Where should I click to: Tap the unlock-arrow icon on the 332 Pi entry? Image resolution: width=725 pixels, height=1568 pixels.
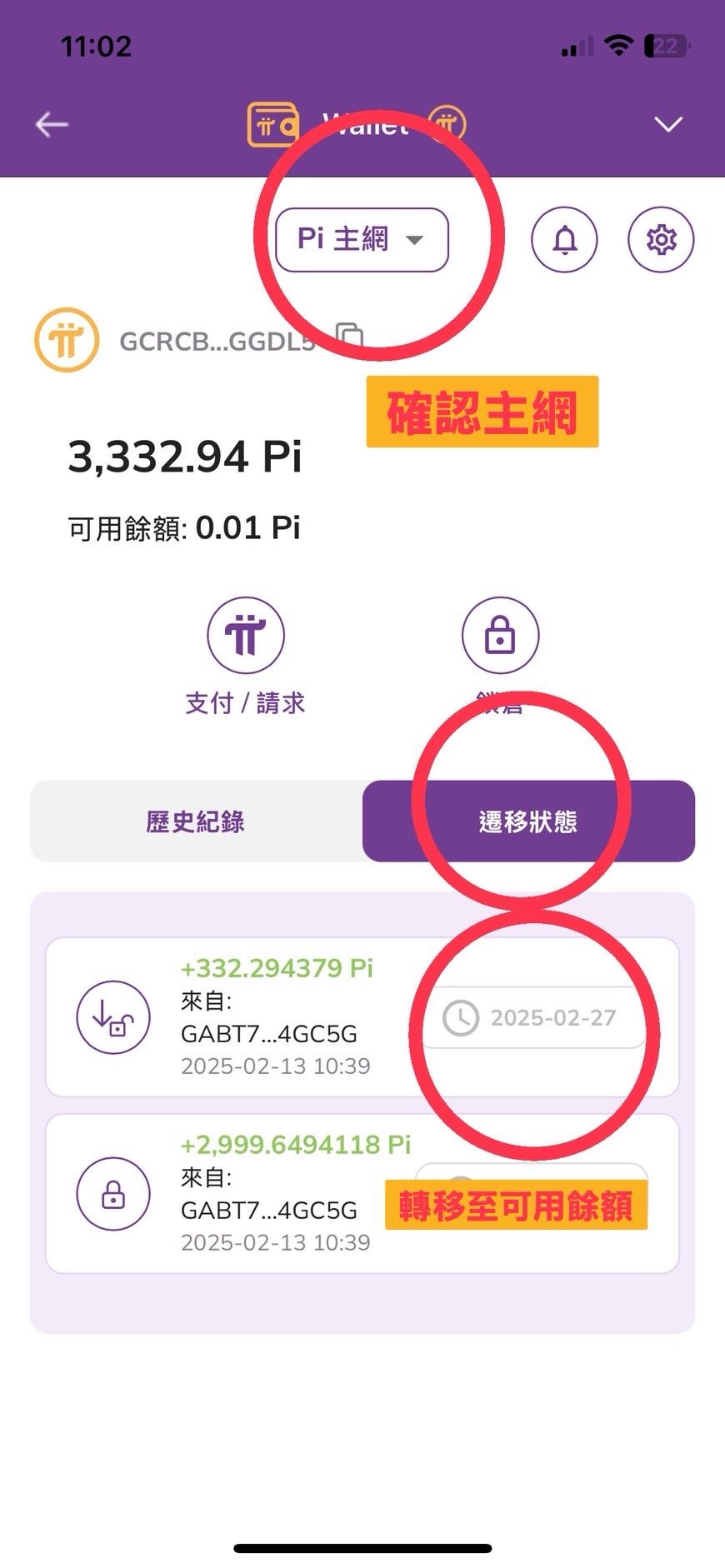pyautogui.click(x=113, y=1016)
